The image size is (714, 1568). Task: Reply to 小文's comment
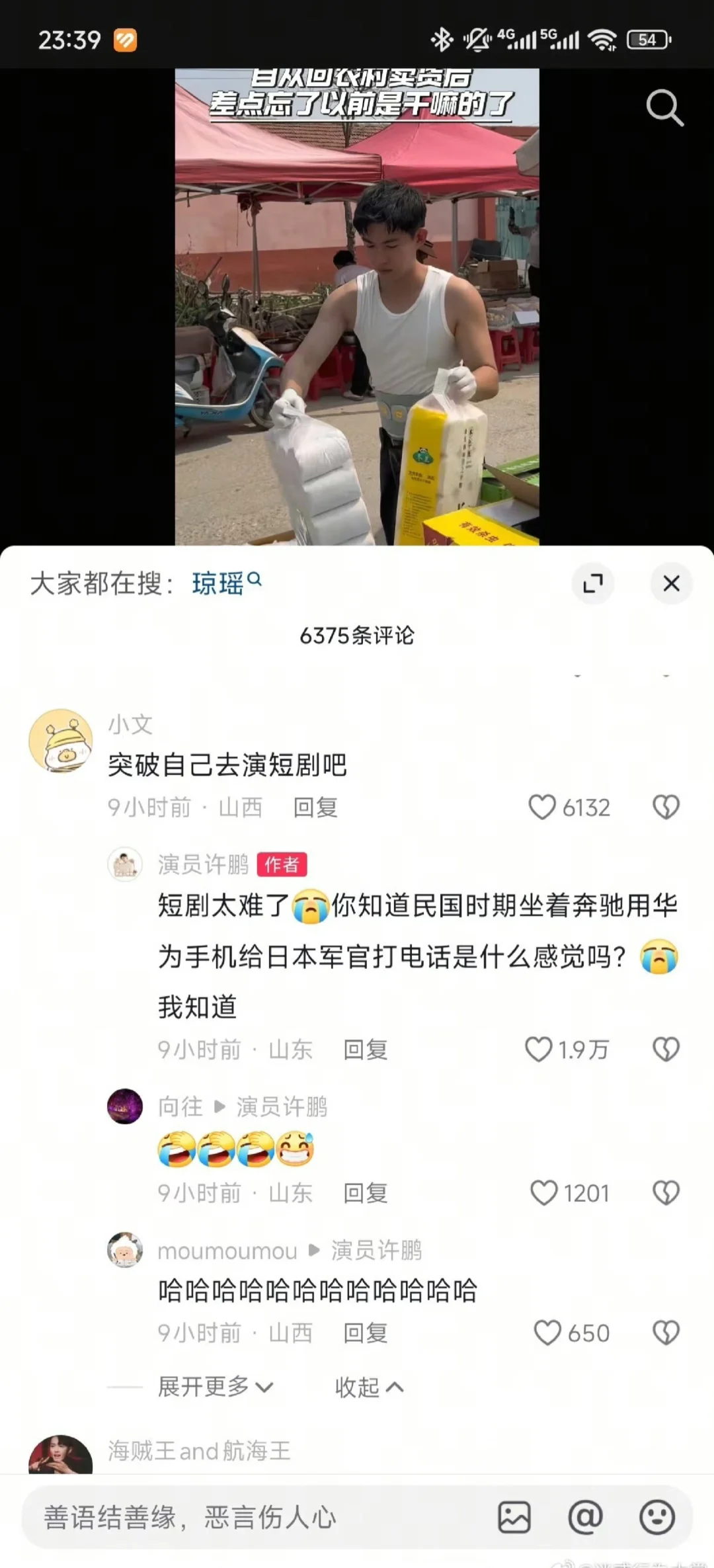coord(315,807)
